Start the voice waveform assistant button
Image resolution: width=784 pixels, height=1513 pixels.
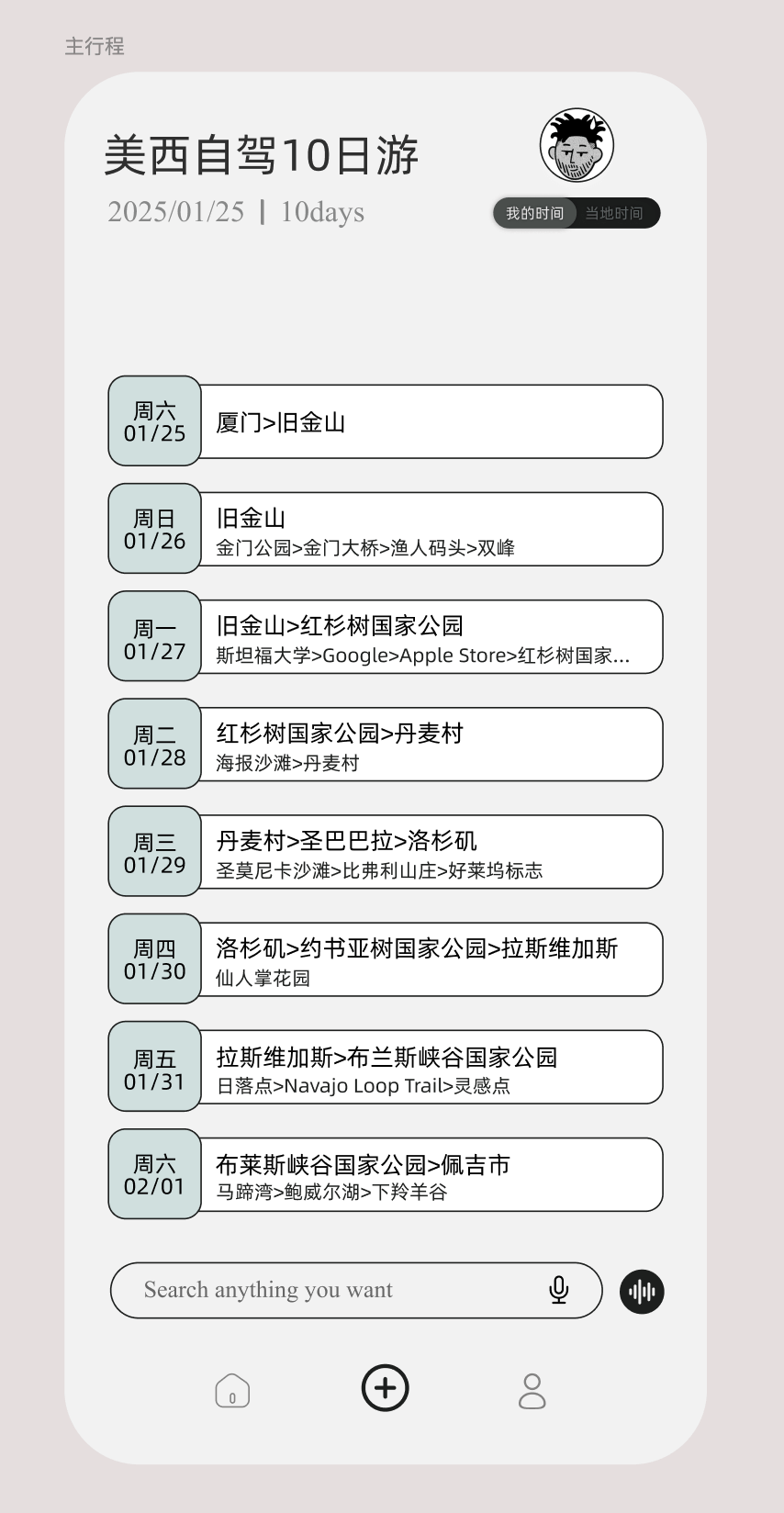click(642, 1292)
